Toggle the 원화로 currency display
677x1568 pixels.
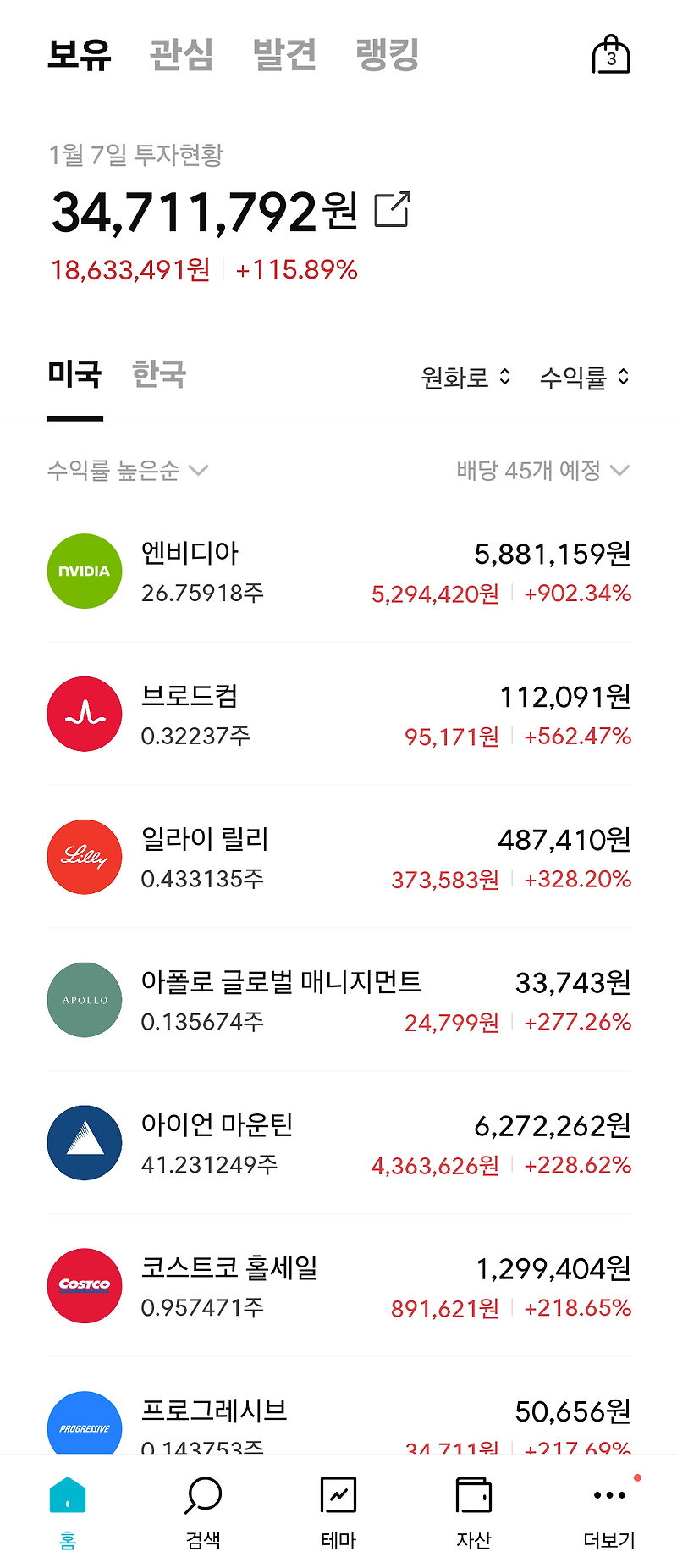pyautogui.click(x=465, y=378)
